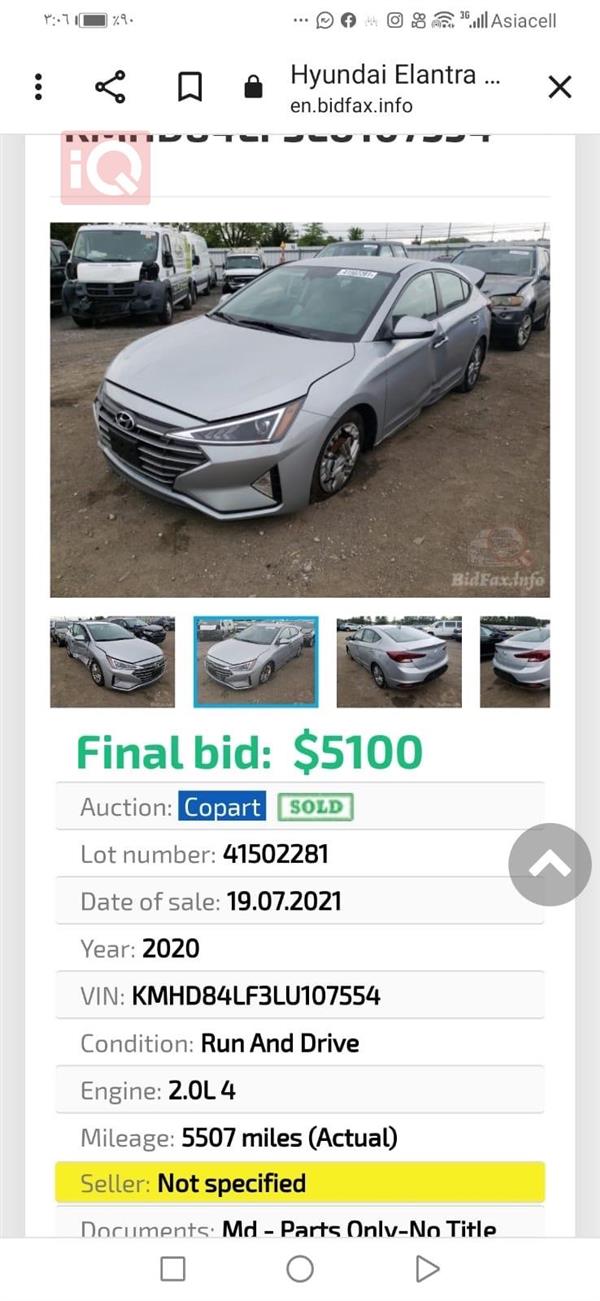Select the highlighted second car thumbnail
This screenshot has width=600, height=1301.
point(256,662)
